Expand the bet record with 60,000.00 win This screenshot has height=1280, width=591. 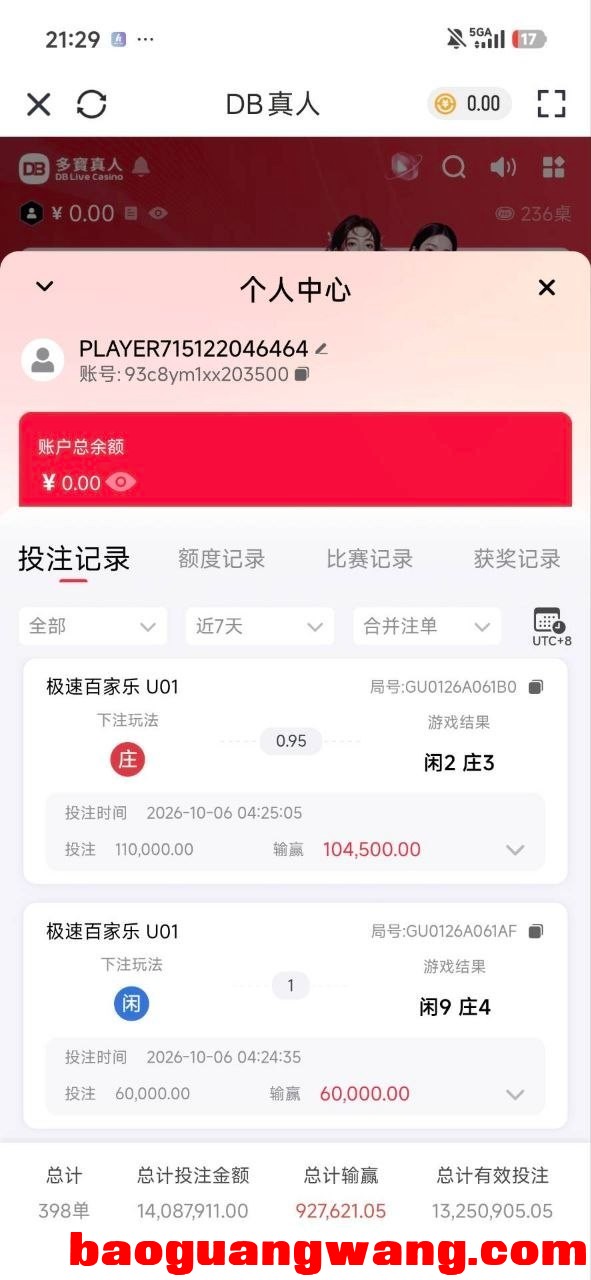(515, 1094)
